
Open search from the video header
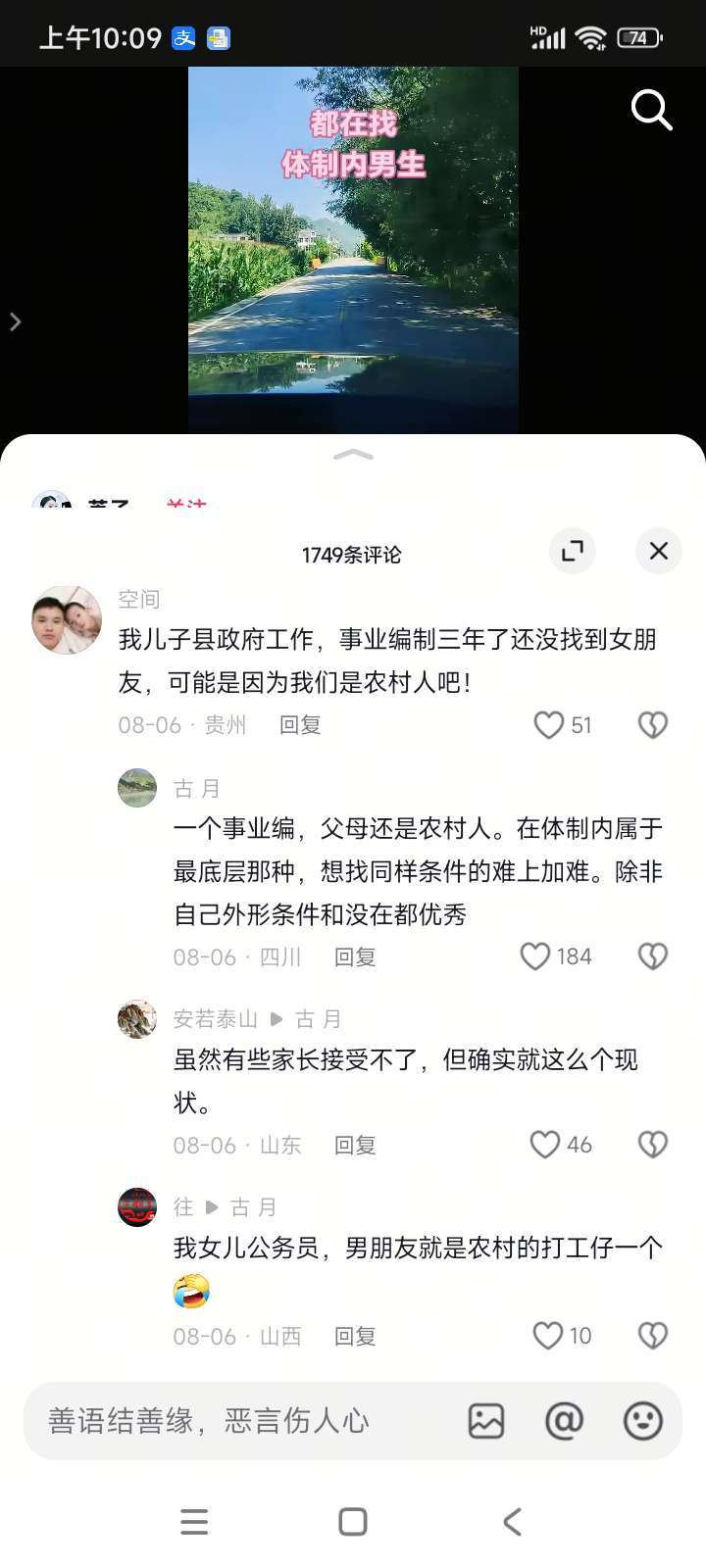point(651,110)
